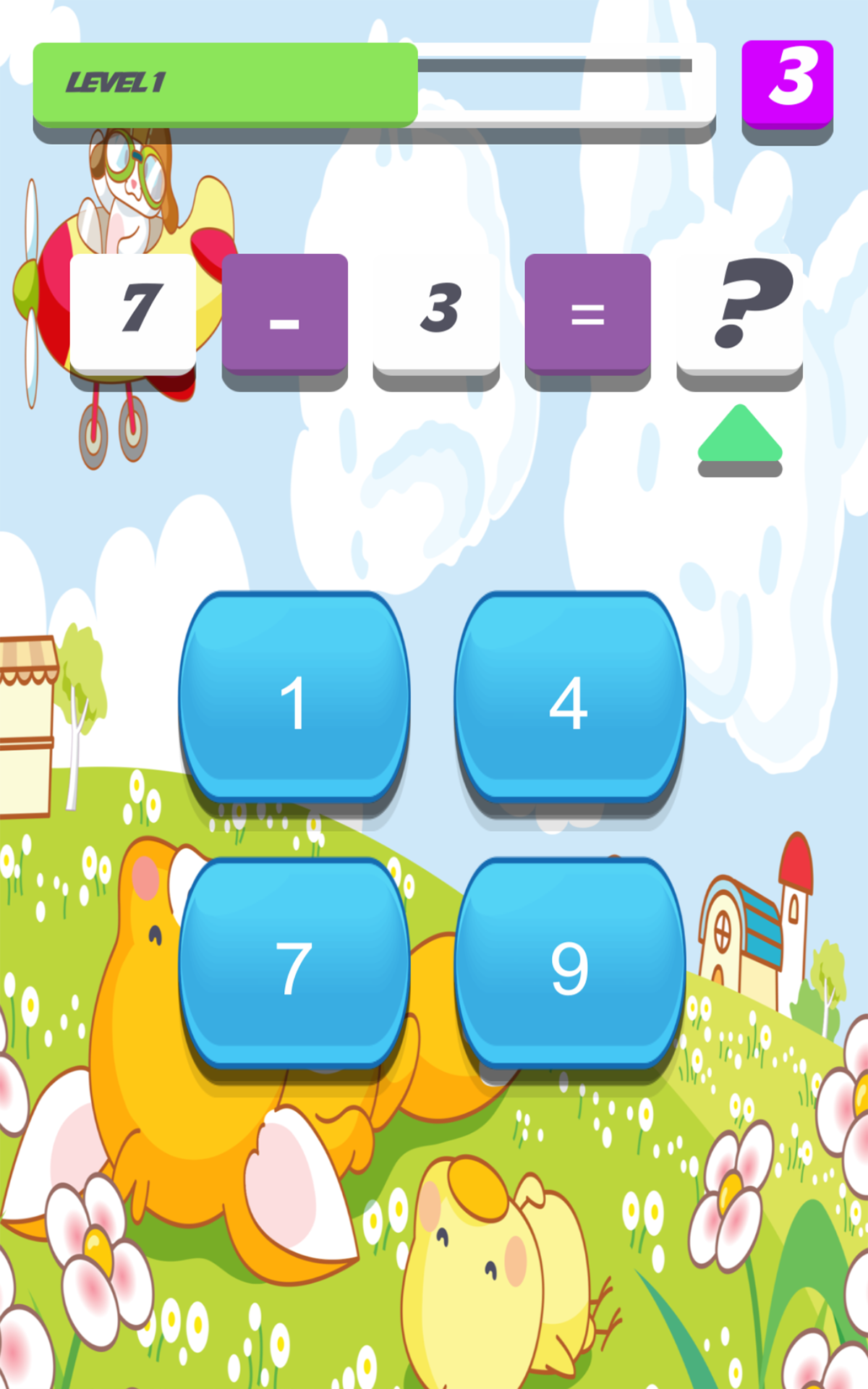Screen dimensions: 868x1389
Task: Click the striped awning building on the left
Action: click(x=25, y=687)
